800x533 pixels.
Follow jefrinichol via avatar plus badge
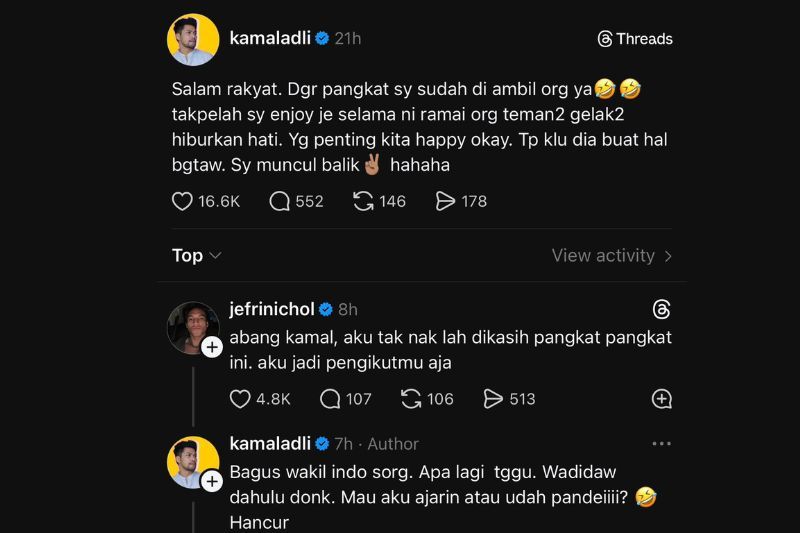pos(212,347)
